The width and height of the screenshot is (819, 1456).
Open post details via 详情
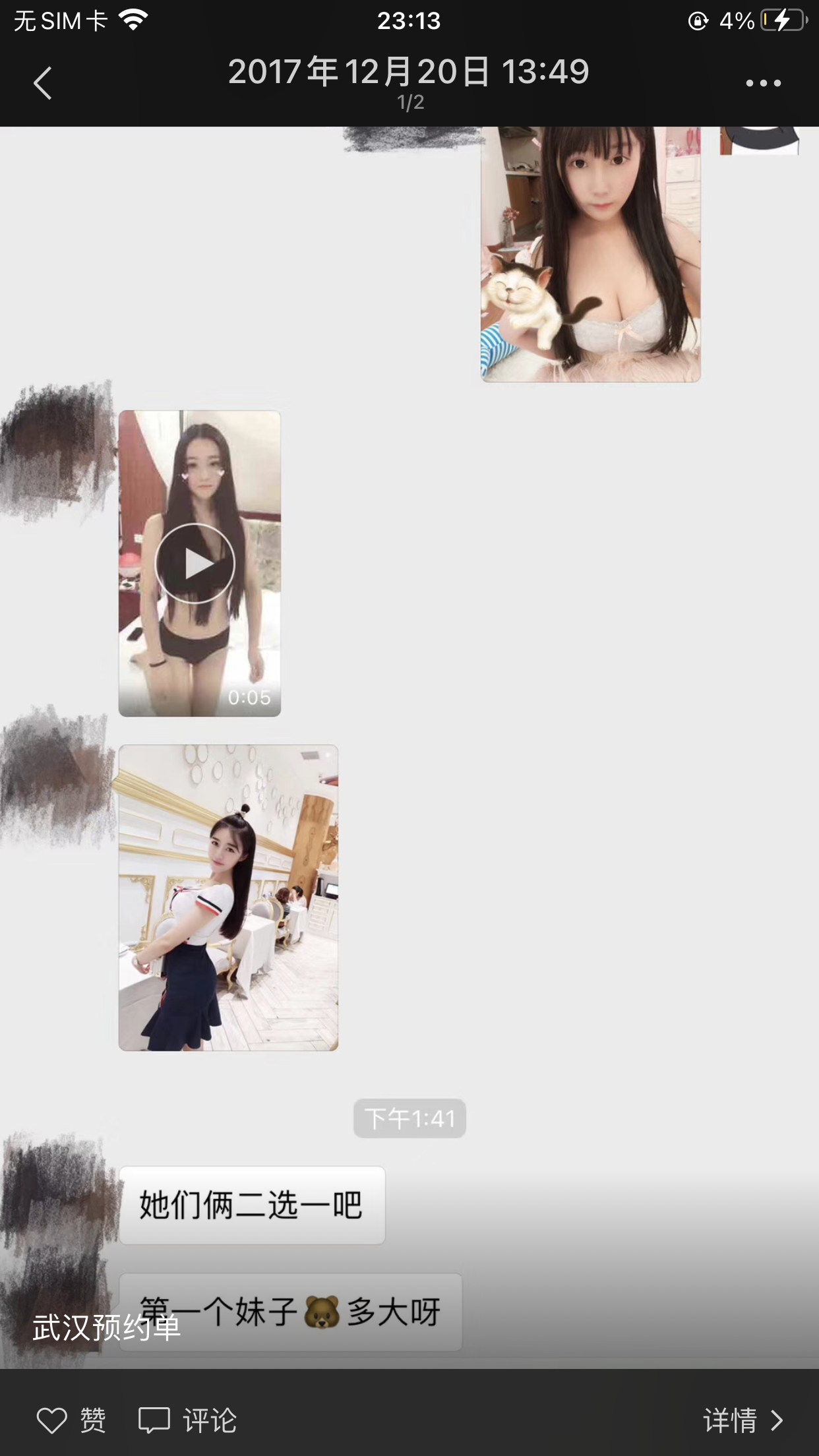[x=743, y=1420]
